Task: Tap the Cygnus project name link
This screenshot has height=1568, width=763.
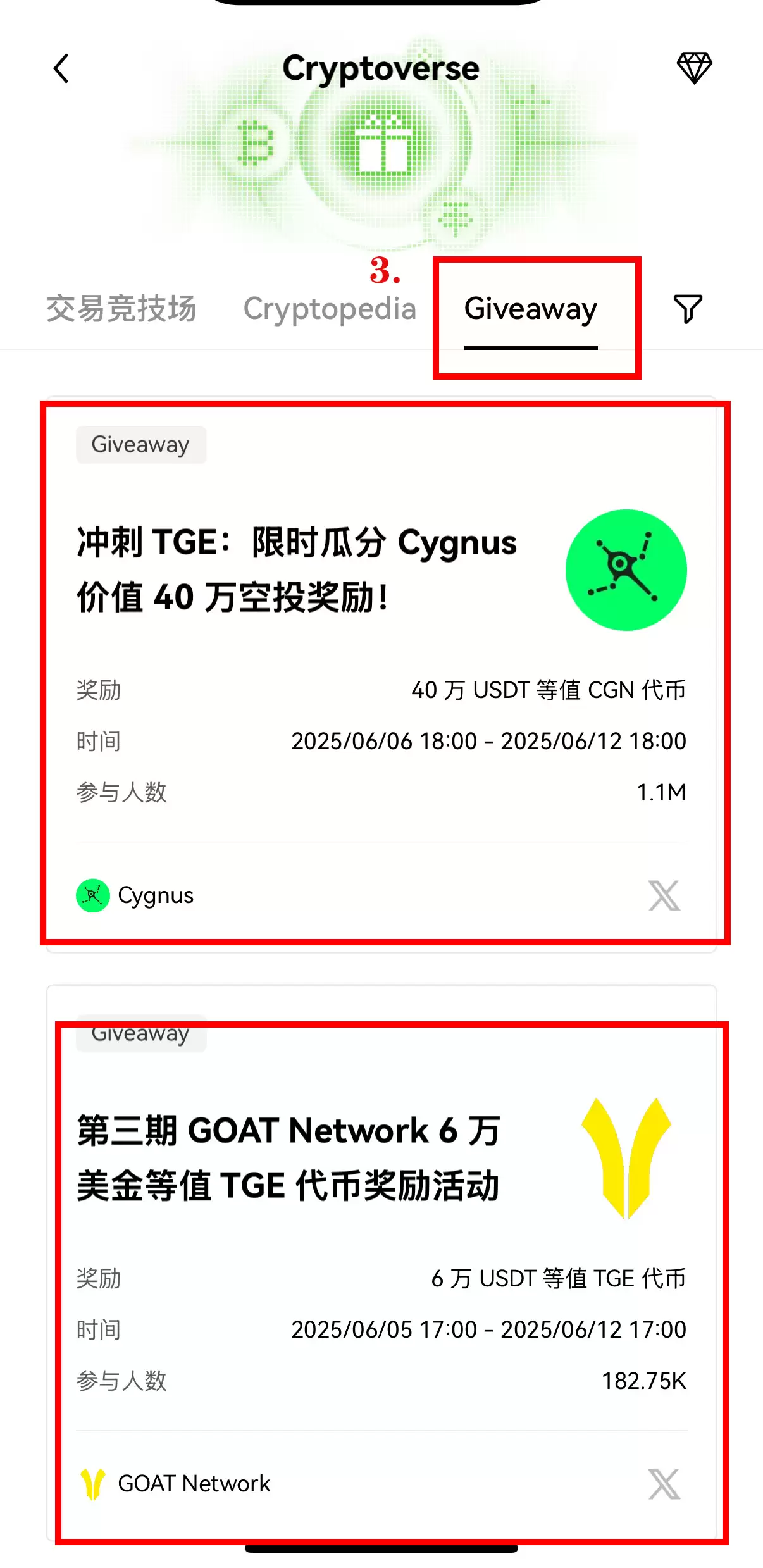Action: point(156,895)
